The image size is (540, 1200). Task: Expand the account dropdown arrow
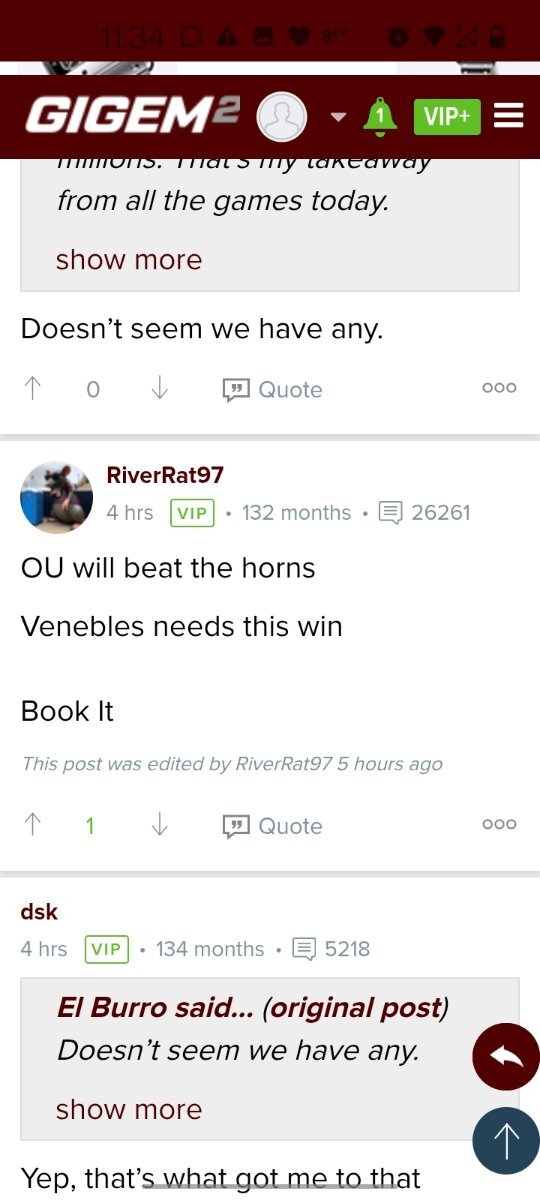pos(338,117)
